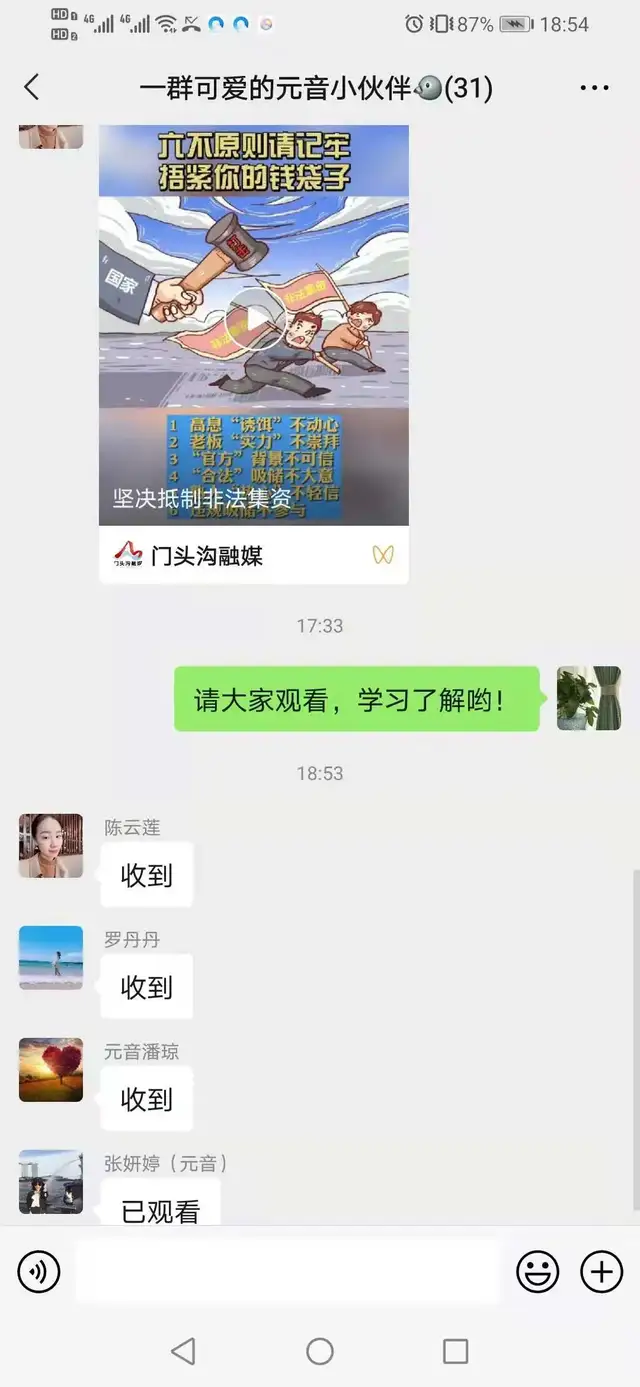The image size is (640, 1387).
Task: Open the group chat overflow menu
Action: point(594,88)
